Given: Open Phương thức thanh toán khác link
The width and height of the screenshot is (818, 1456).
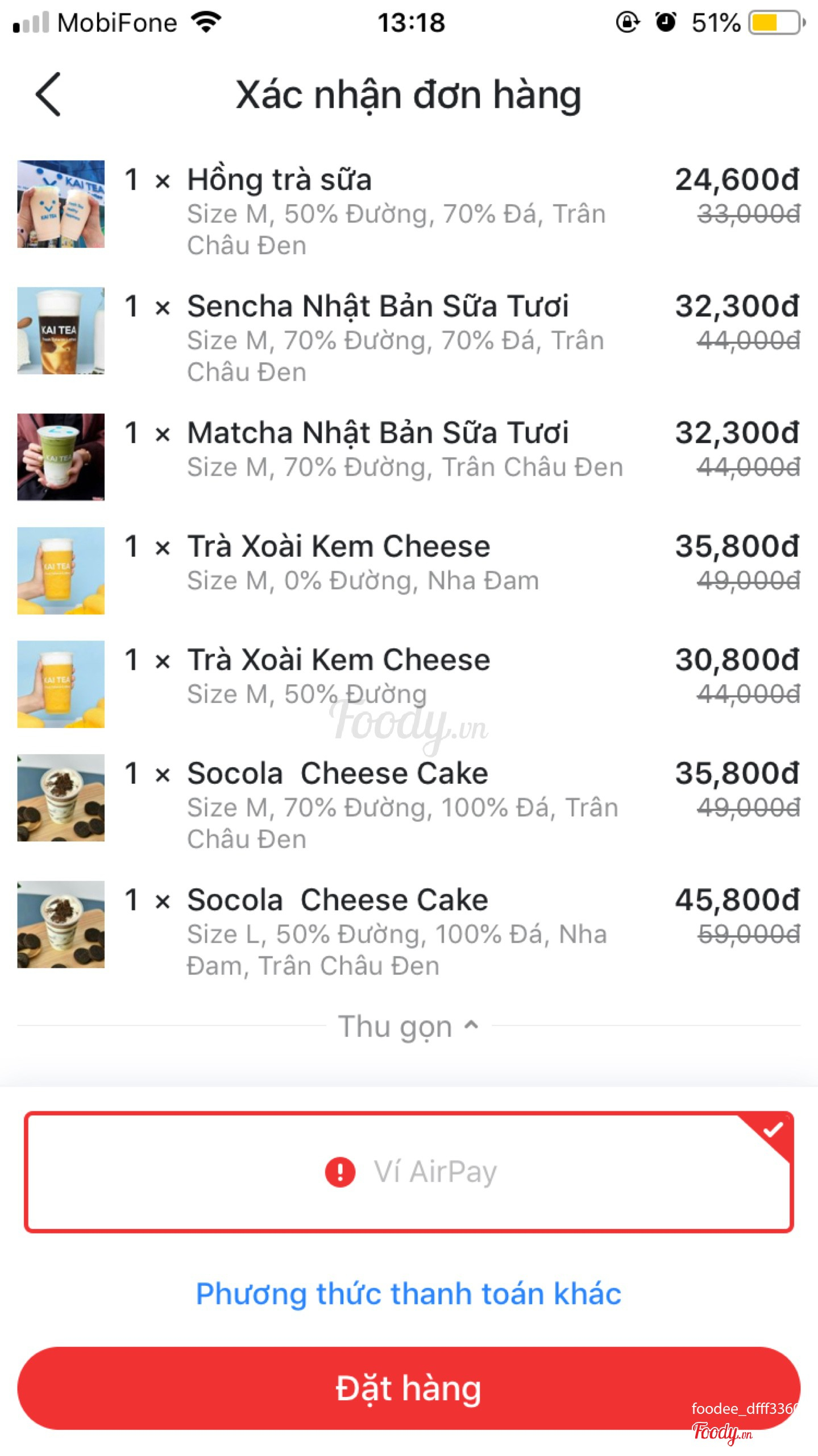Looking at the screenshot, I should click(408, 1294).
